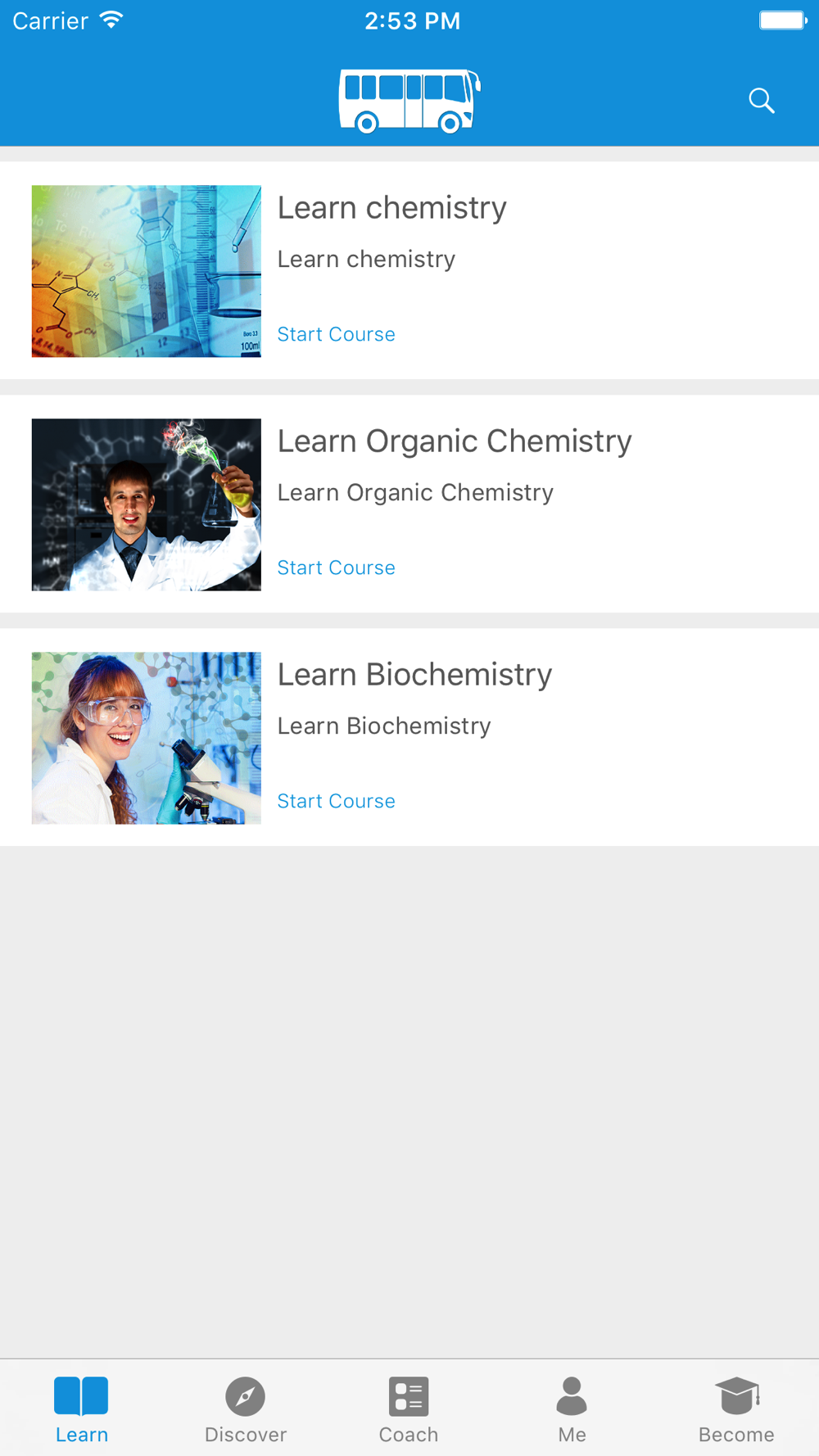Start the Learn Biochemistry course
Screen dimensions: 819x1456
click(336, 801)
